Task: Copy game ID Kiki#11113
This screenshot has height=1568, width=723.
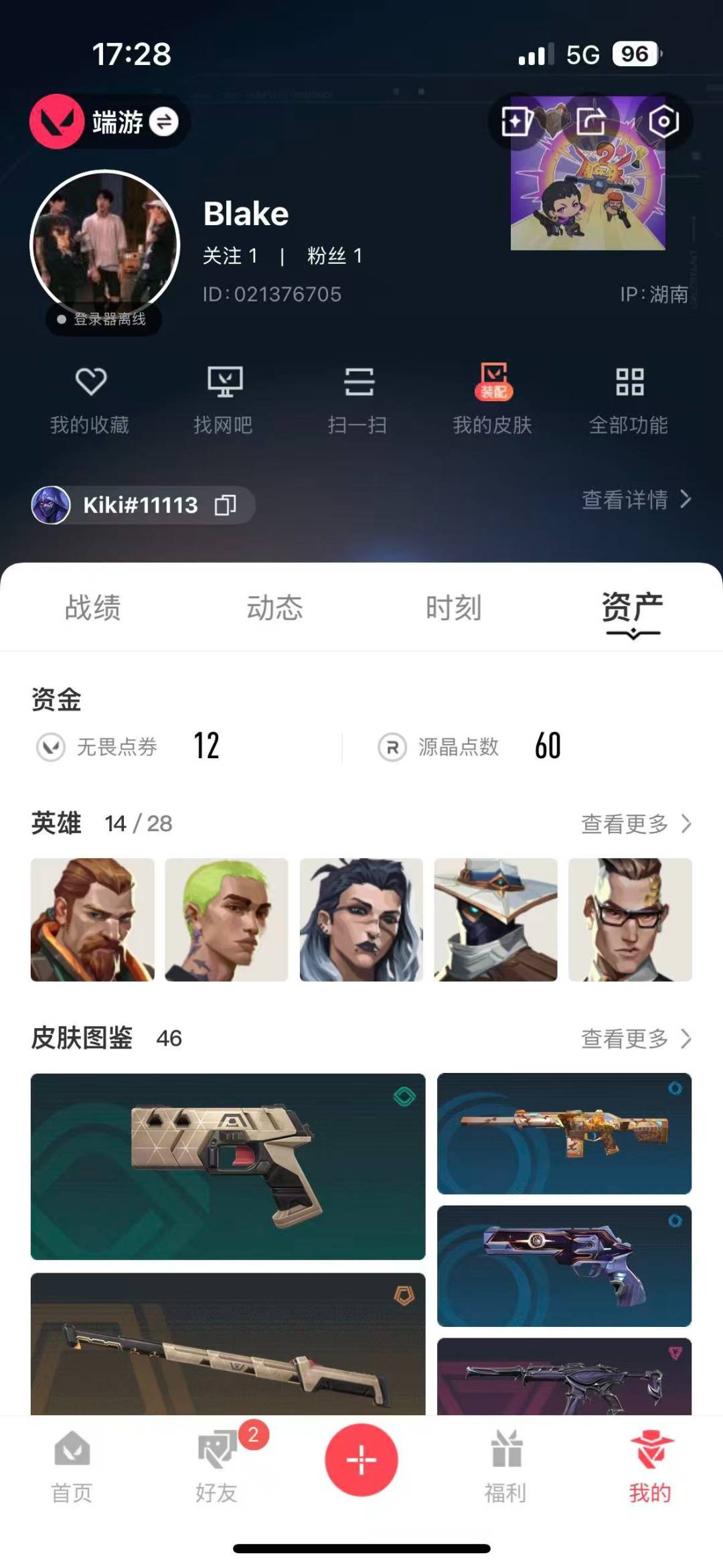Action: [x=225, y=505]
